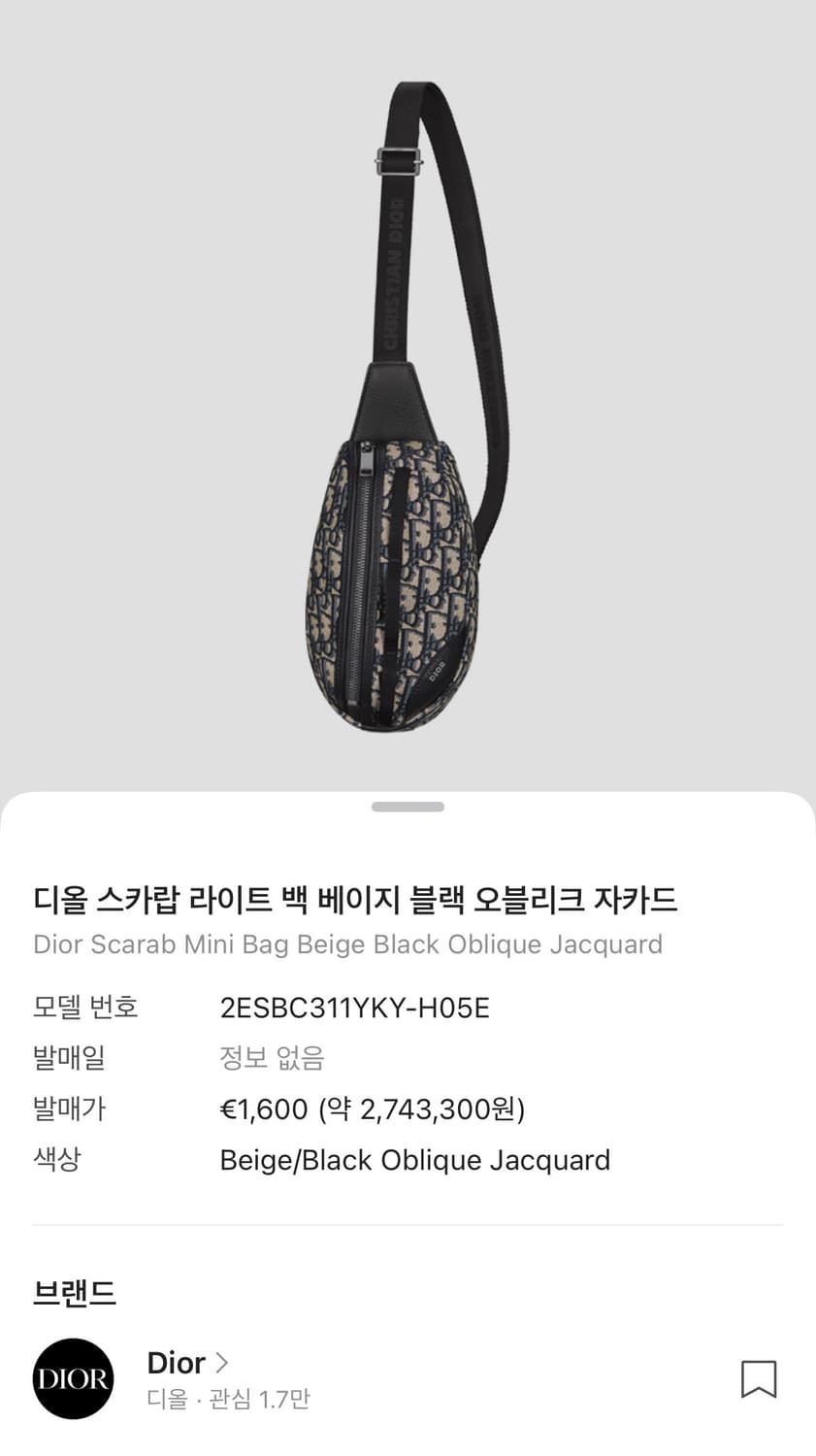Select the product image of the Scarab bag
Screen dimensions: 816x1456
(408, 408)
